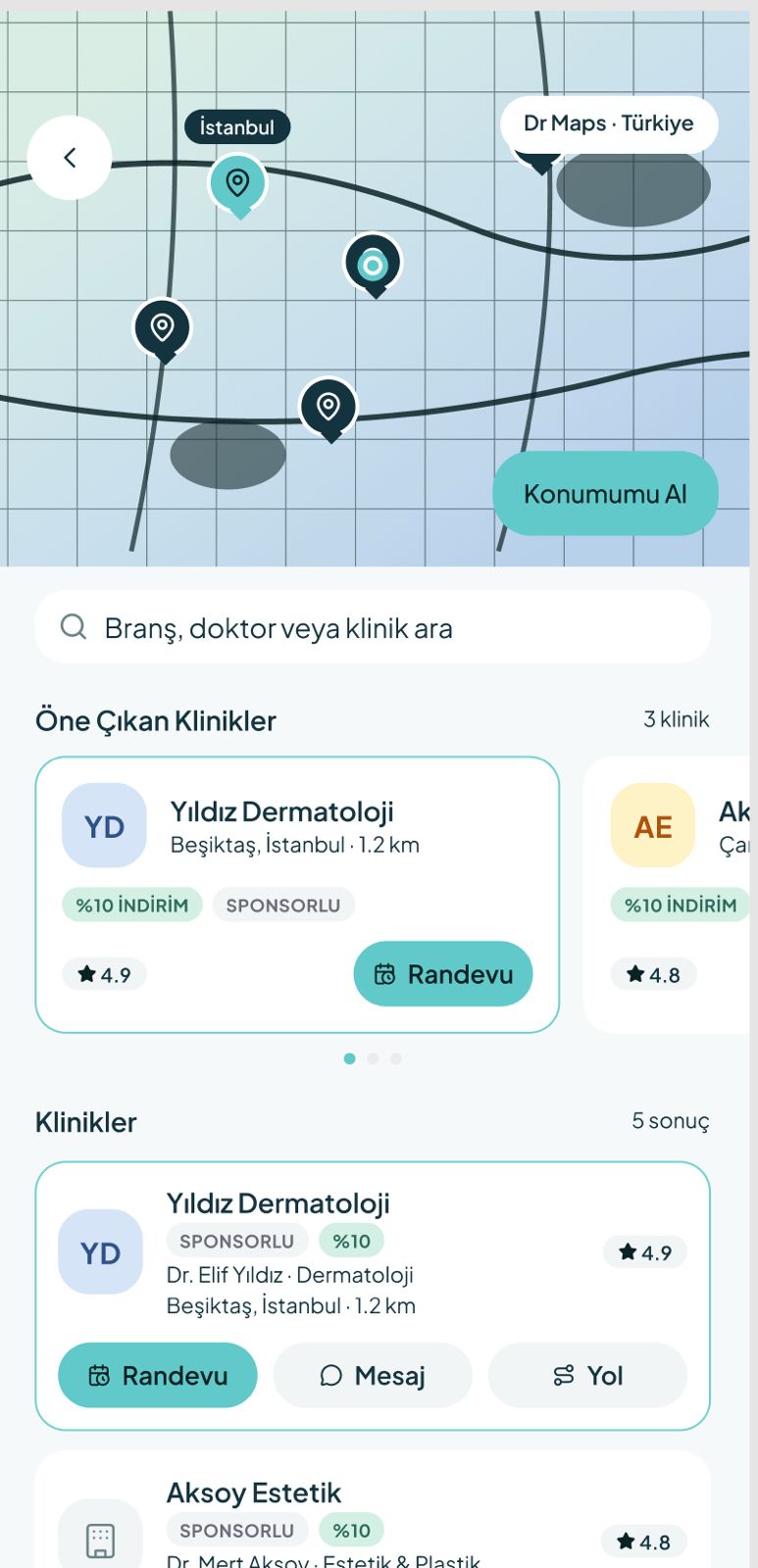
Task: Tap the Konumumu Al button
Action: (605, 493)
